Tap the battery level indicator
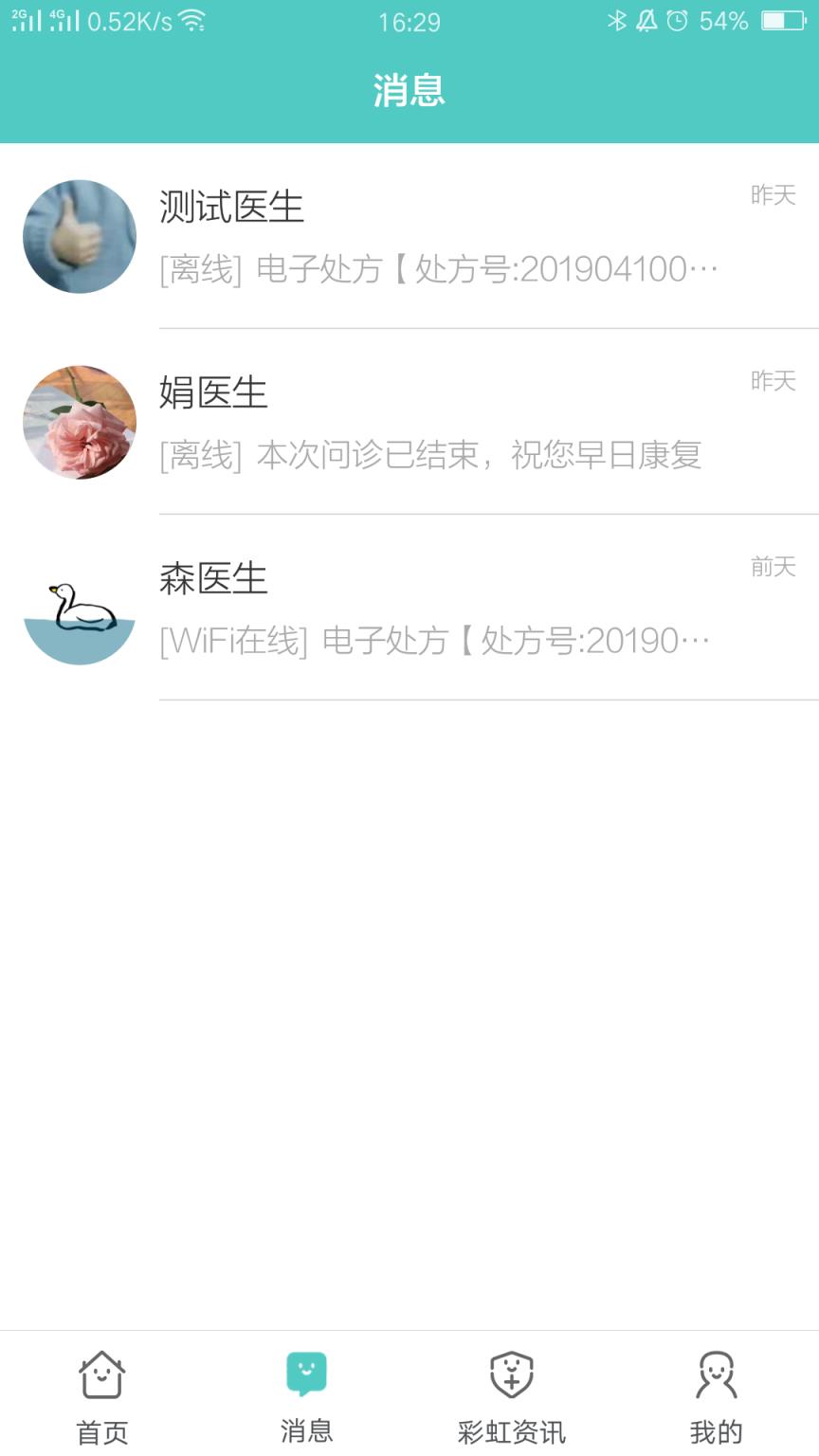819x1456 pixels. point(785,21)
